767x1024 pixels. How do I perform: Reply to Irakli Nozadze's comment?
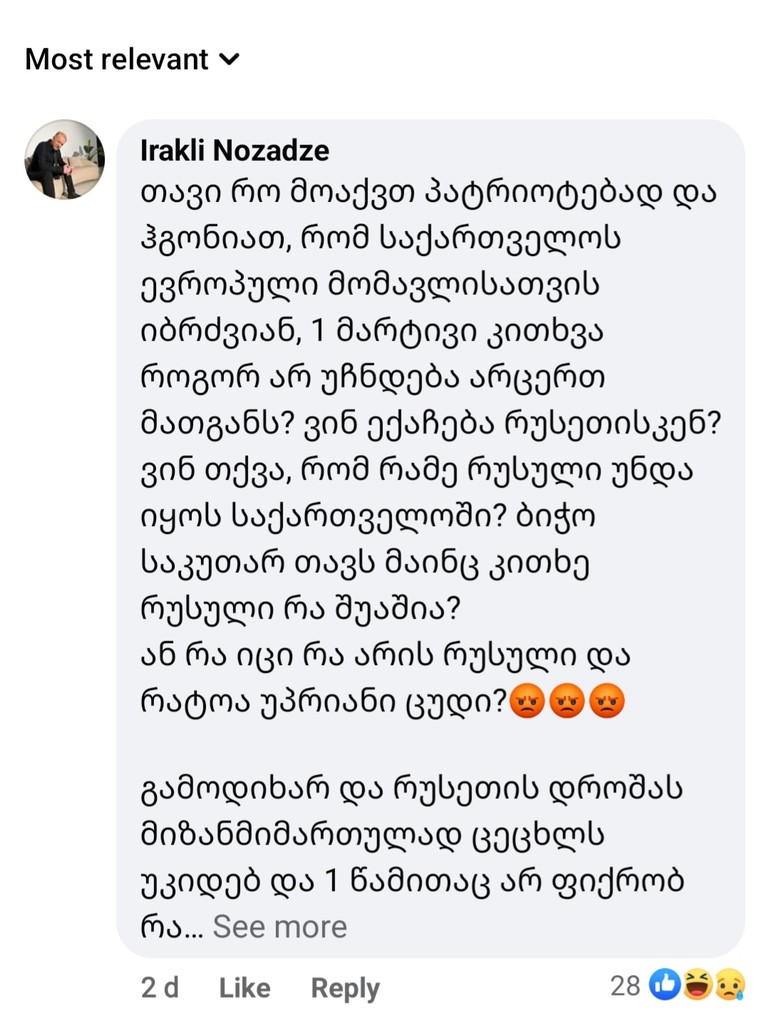pos(345,988)
